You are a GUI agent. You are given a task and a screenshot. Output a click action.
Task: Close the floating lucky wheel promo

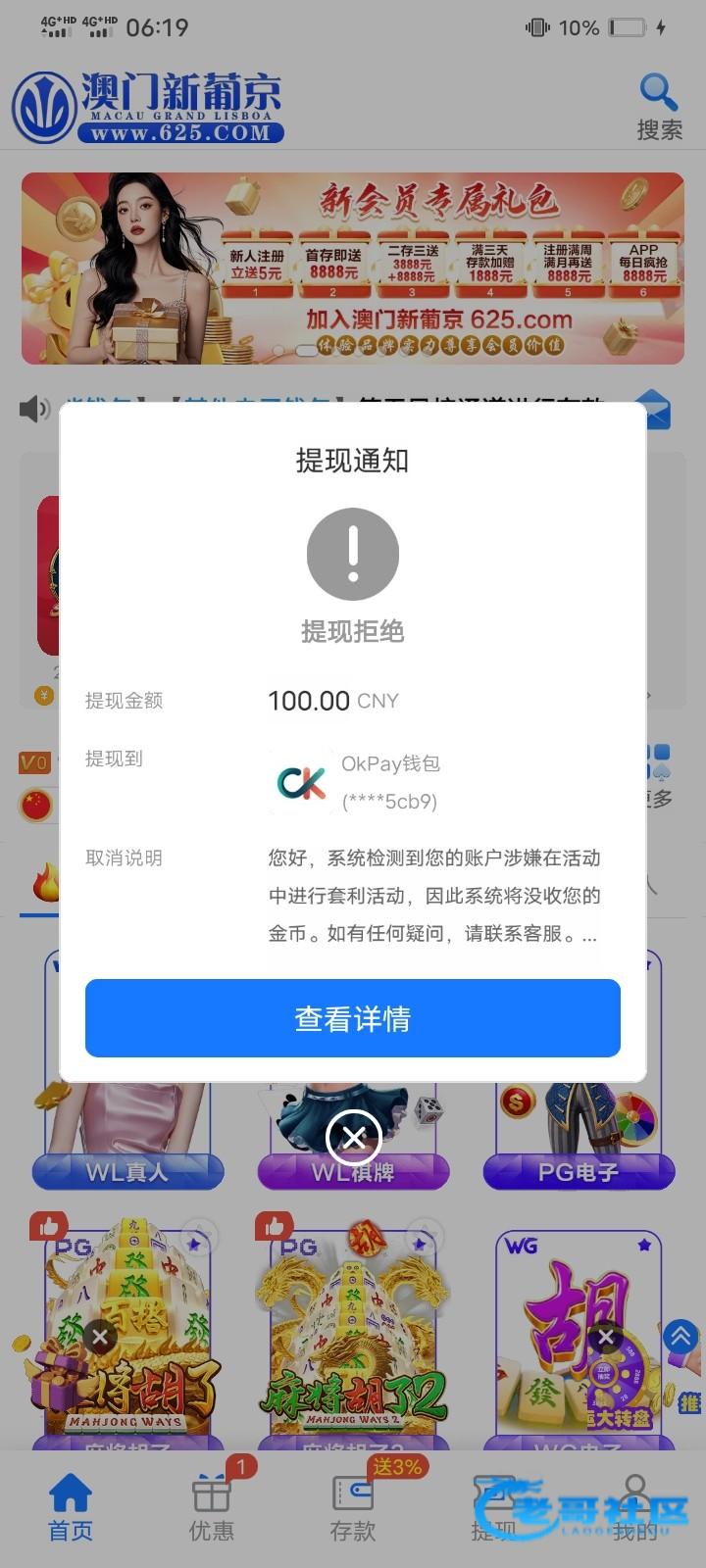pyautogui.click(x=606, y=1337)
